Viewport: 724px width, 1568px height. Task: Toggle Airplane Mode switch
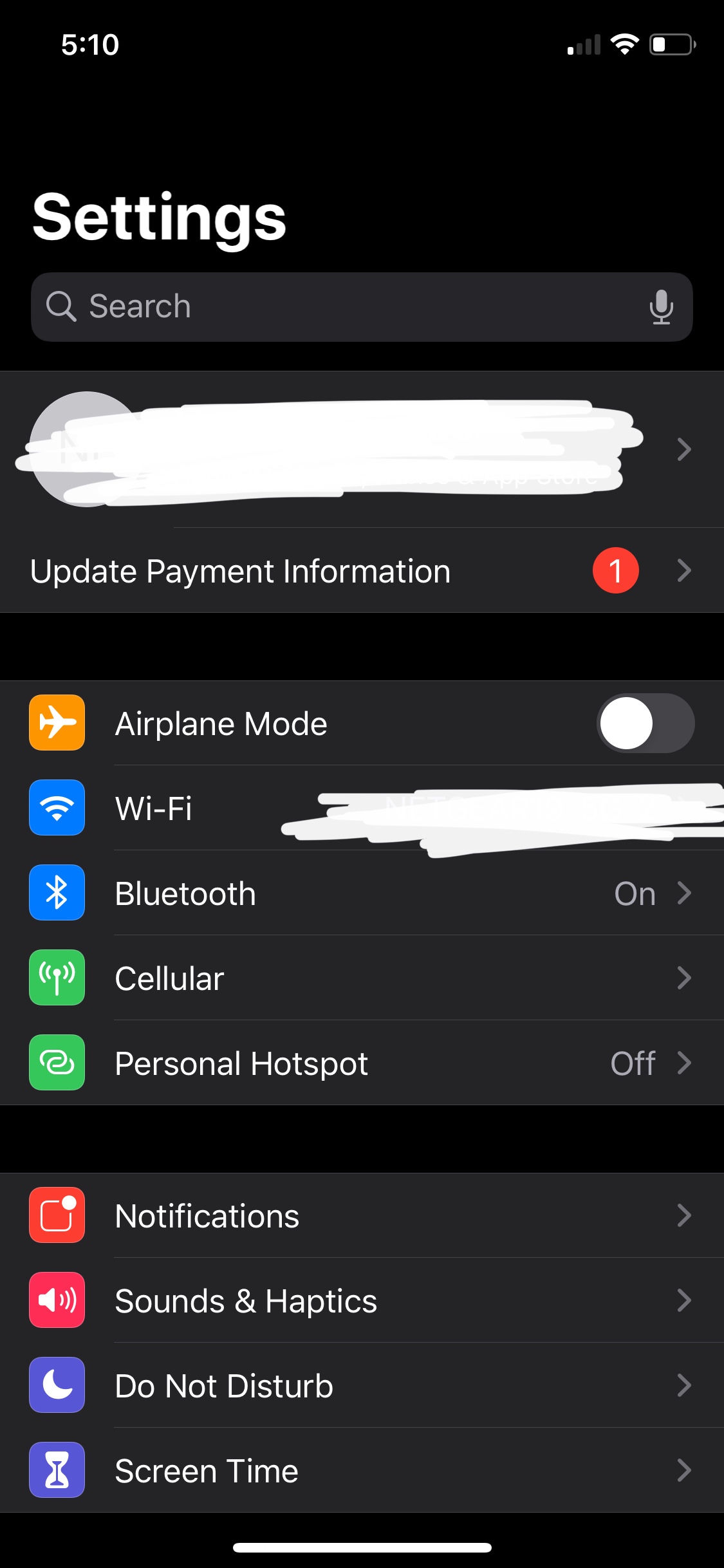[x=645, y=723]
